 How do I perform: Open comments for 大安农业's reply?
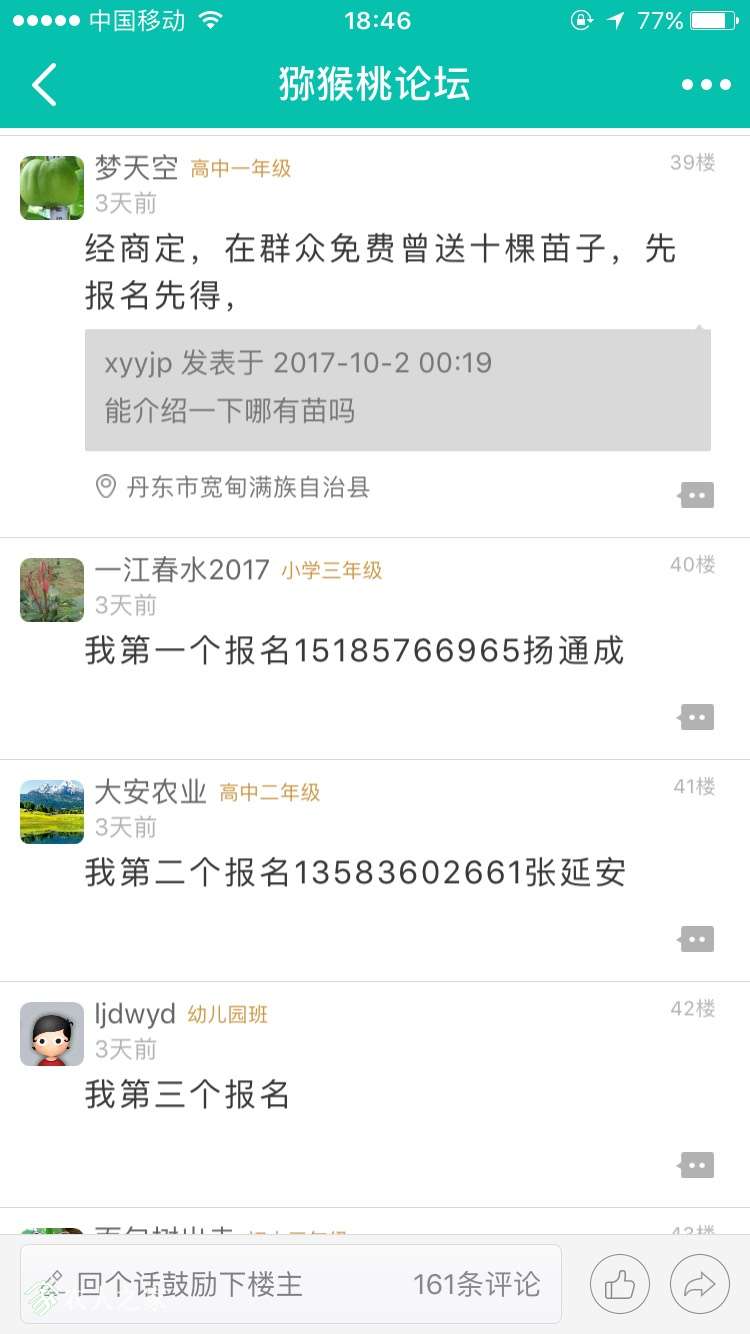tap(696, 939)
